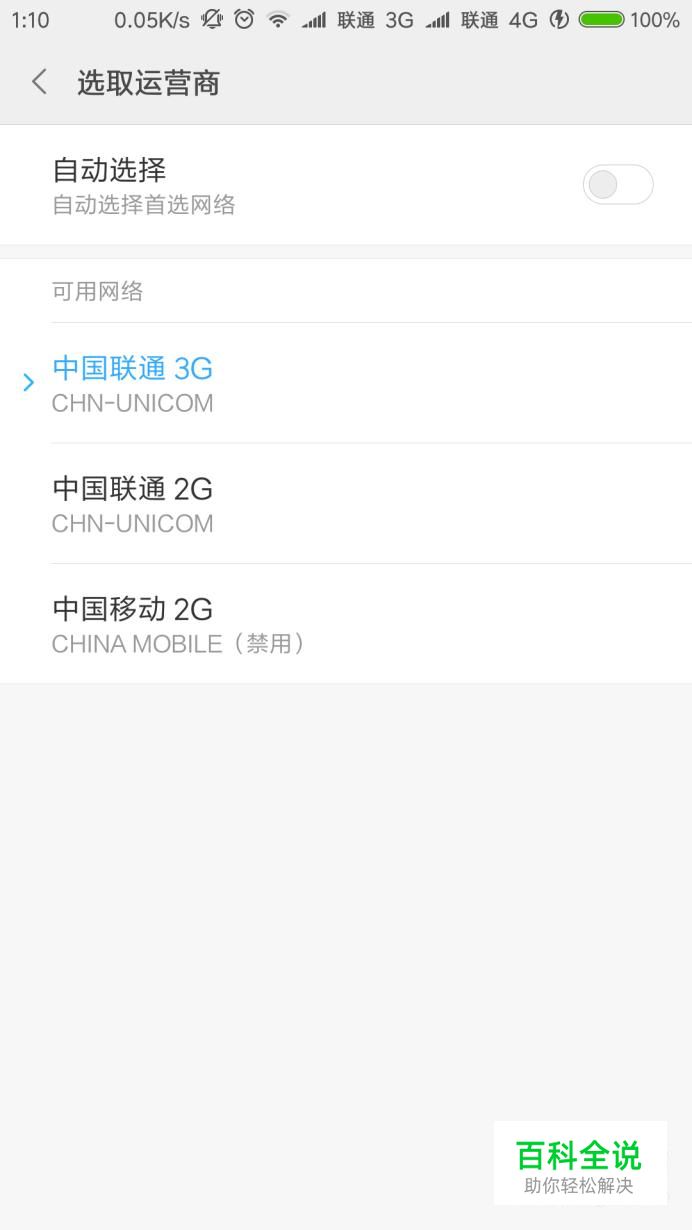Go back from 选取运营商 screen
This screenshot has width=692, height=1230.
[39, 82]
